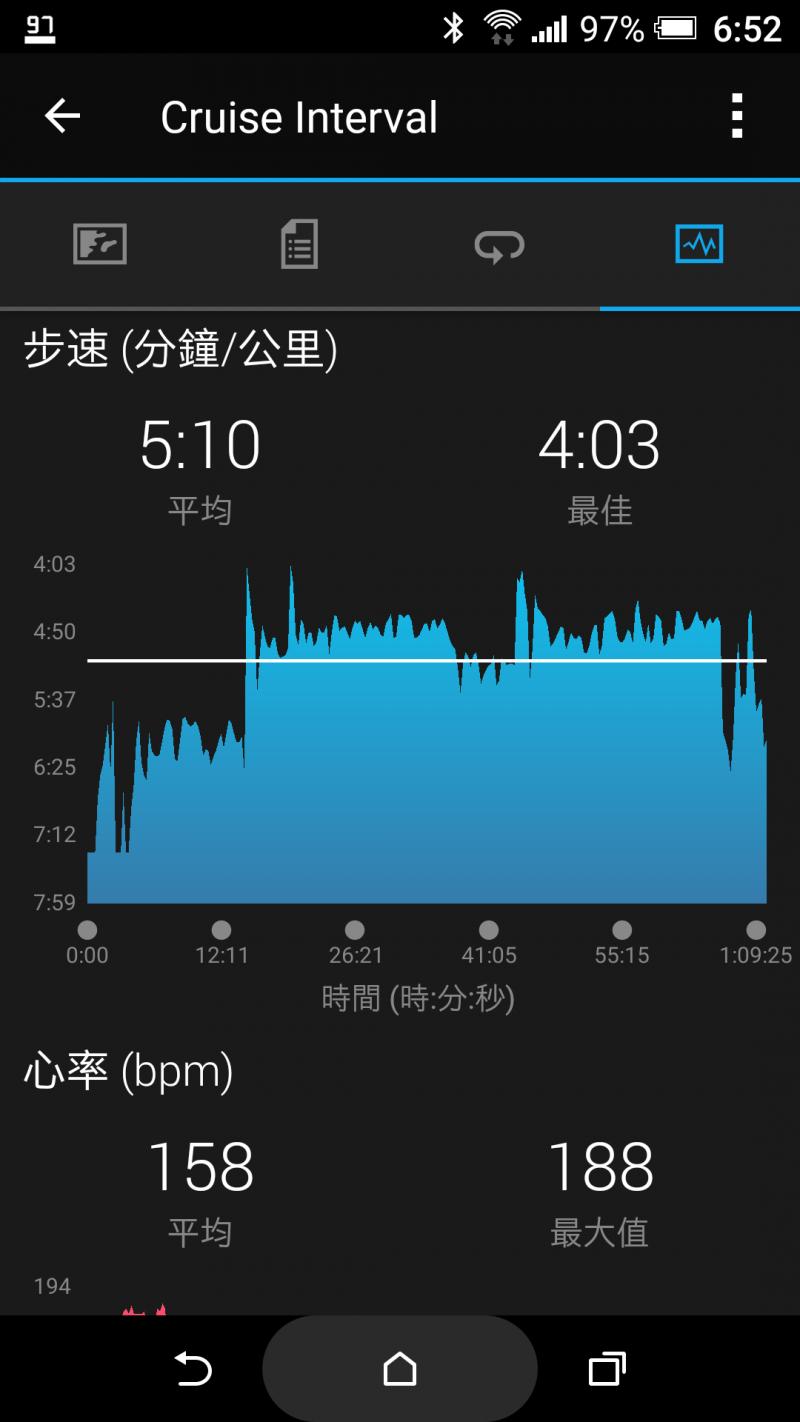Open the overflow menu
The width and height of the screenshot is (800, 1422).
737,117
